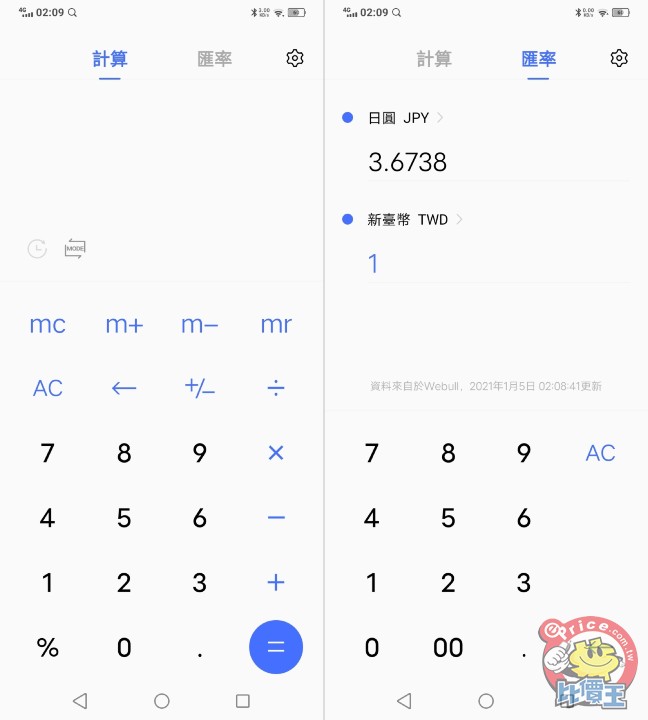Viewport: 648px width, 720px height.
Task: Tap the equals button
Action: [x=276, y=647]
